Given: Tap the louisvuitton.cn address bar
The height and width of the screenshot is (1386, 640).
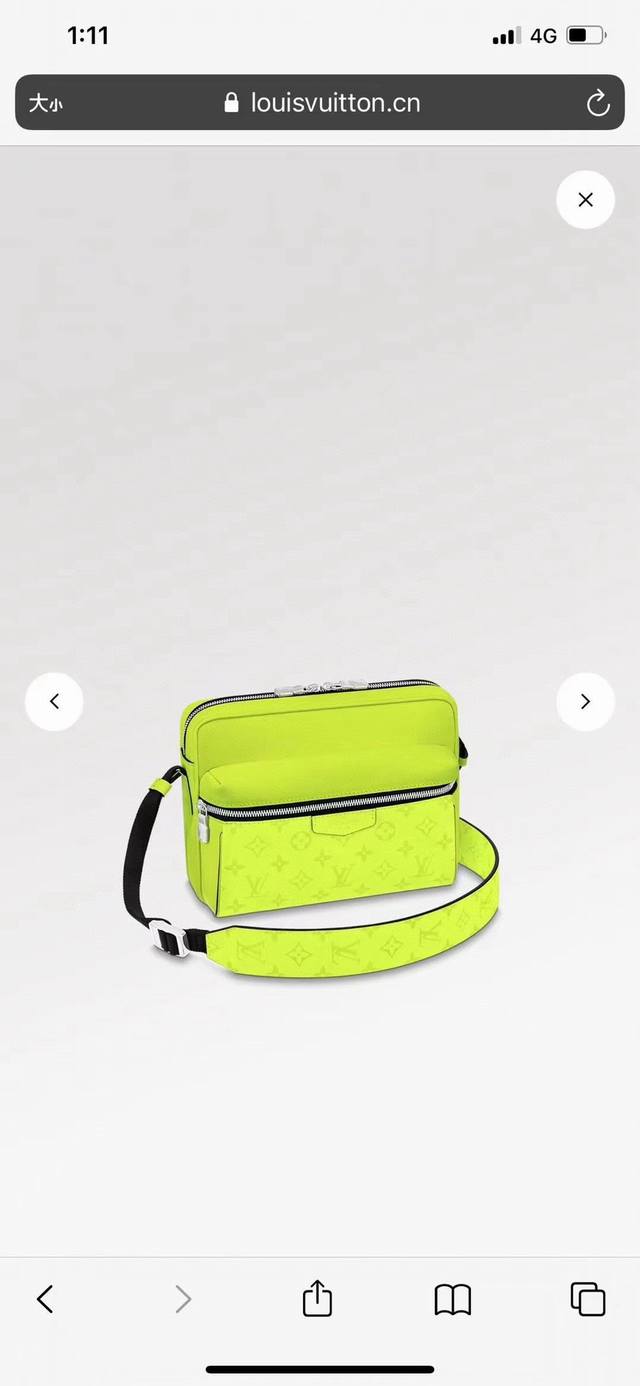Looking at the screenshot, I should 320,103.
